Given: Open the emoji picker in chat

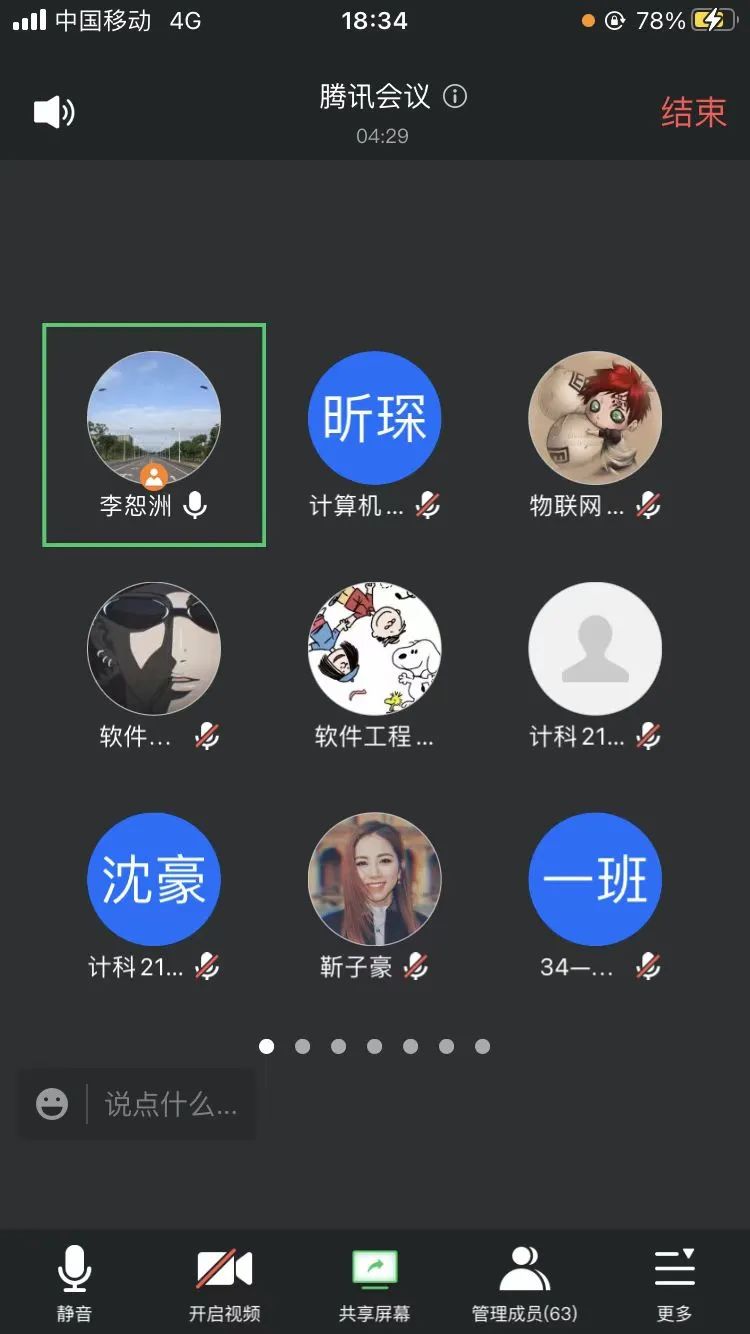Looking at the screenshot, I should tap(52, 1104).
